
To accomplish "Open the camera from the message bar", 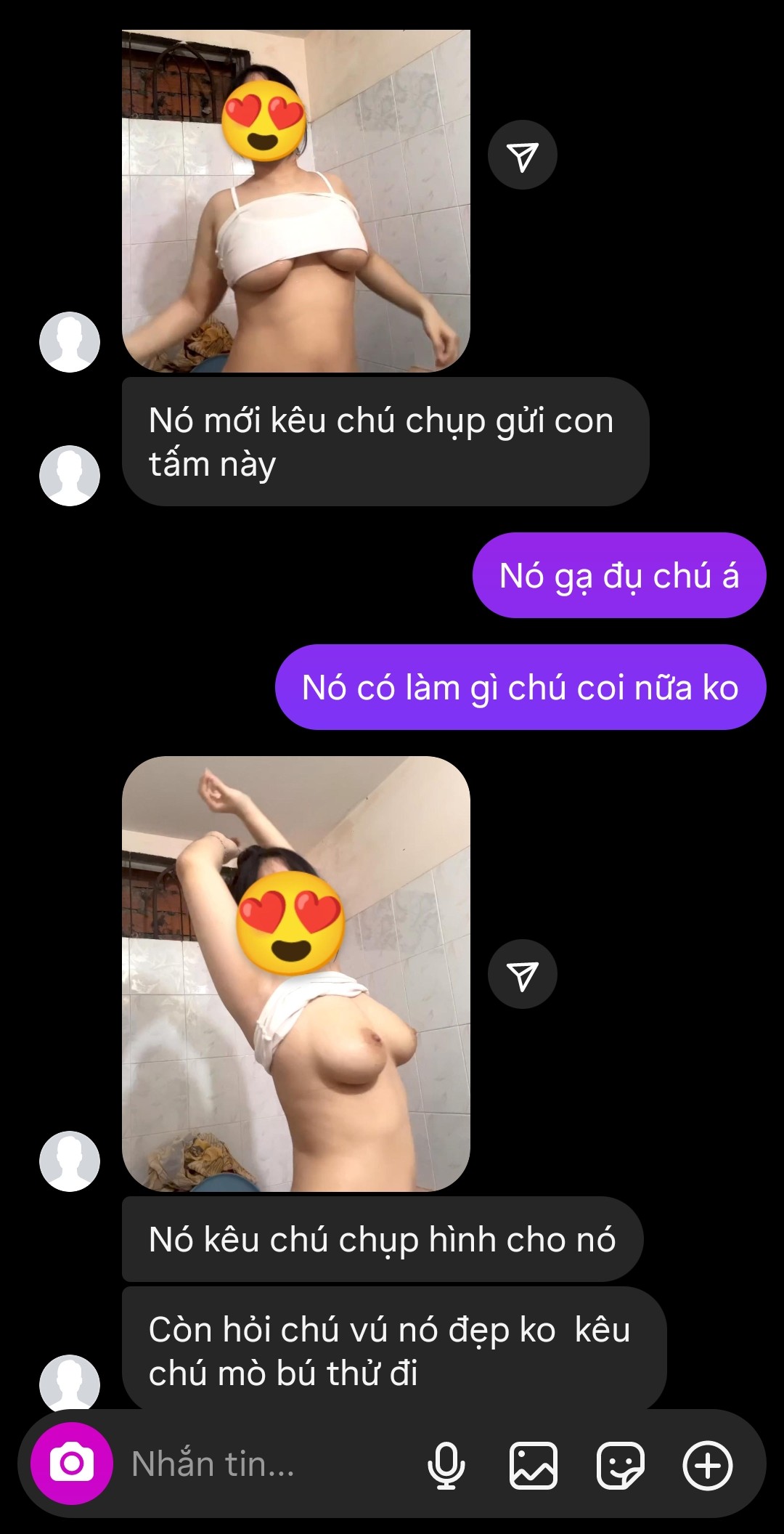I will click(72, 1464).
